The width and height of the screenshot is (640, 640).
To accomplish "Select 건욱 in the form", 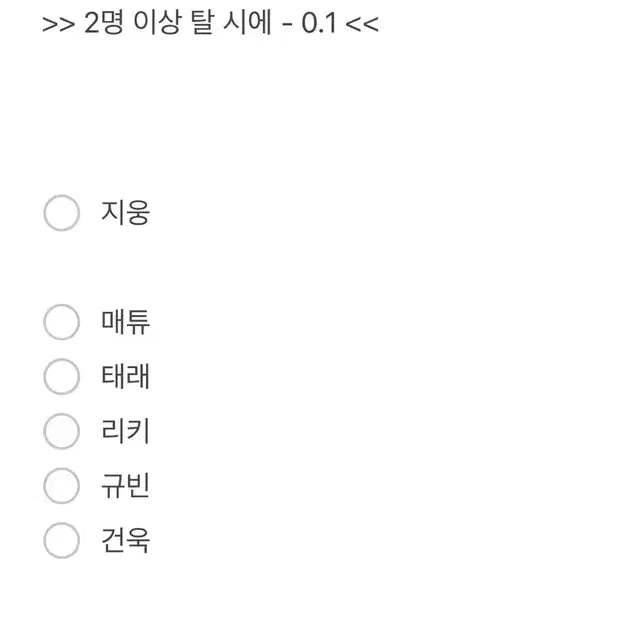I will click(62, 541).
